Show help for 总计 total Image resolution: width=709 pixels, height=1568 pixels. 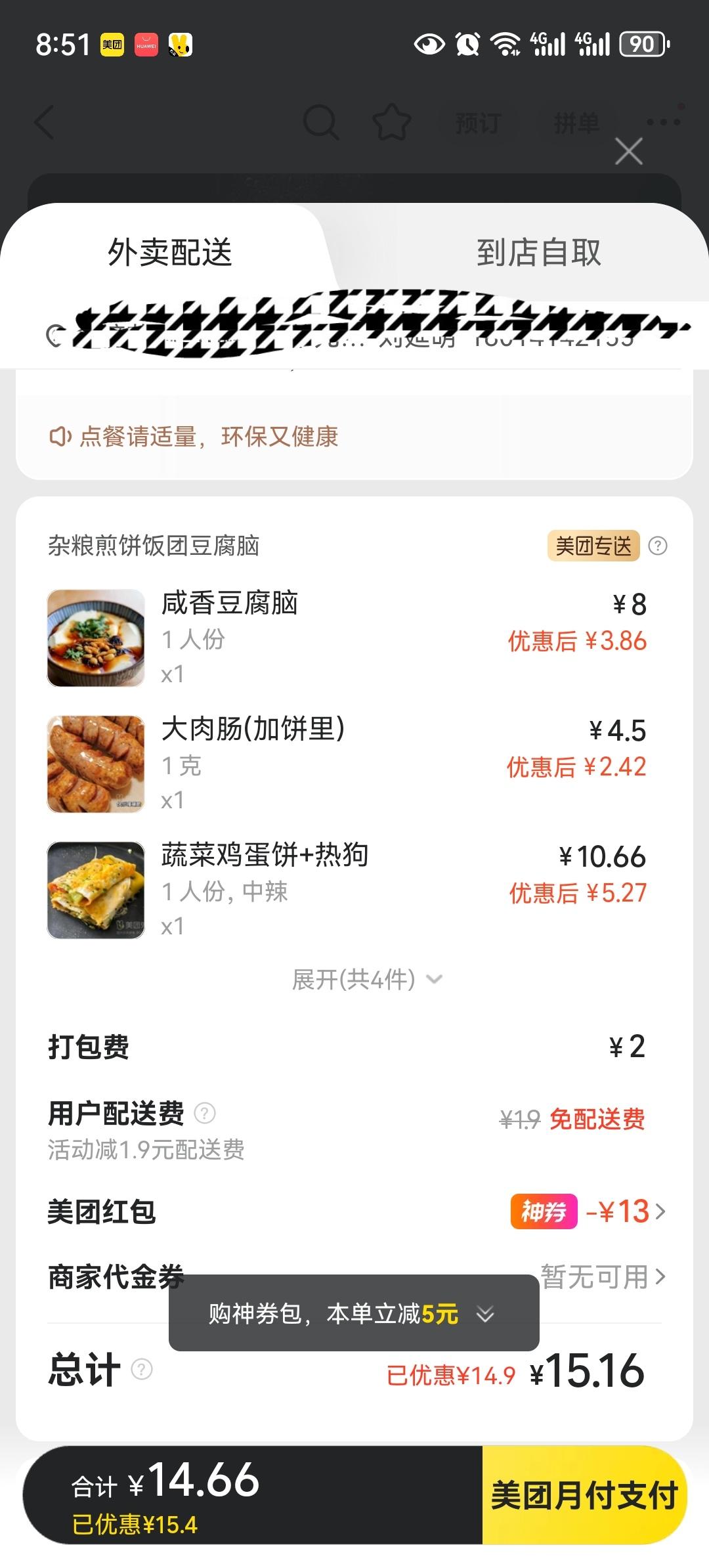tap(142, 1369)
